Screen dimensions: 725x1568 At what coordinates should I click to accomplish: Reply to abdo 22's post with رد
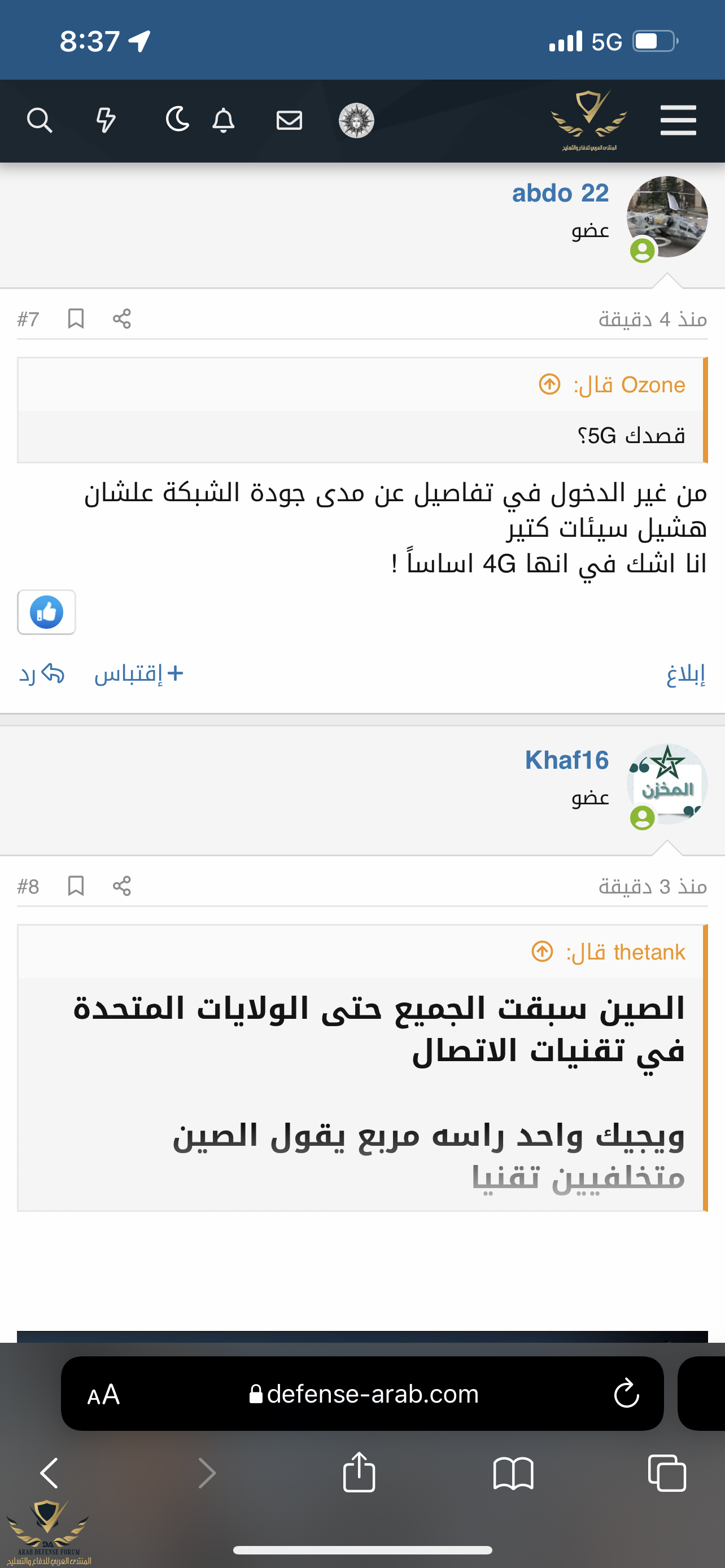point(41,674)
